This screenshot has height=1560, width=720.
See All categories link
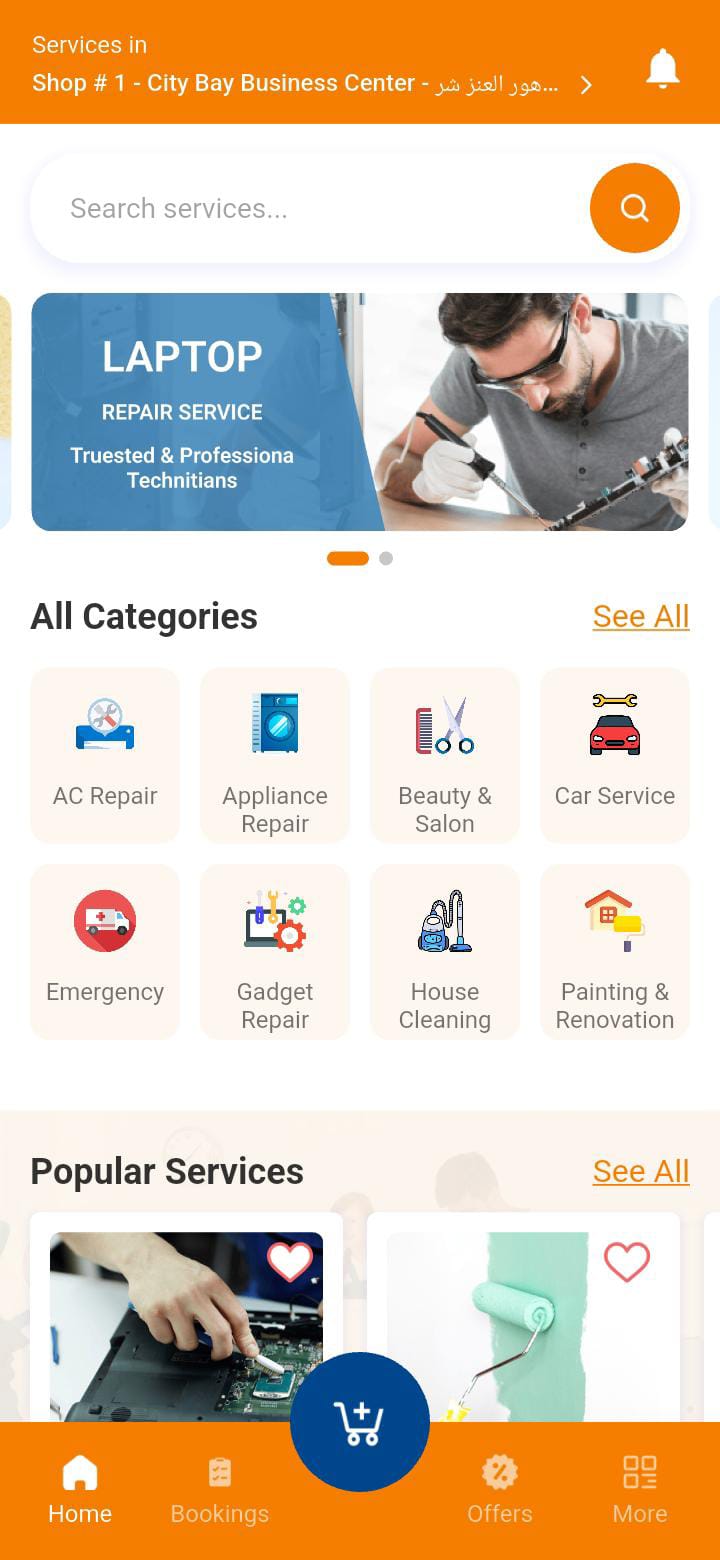pyautogui.click(x=641, y=616)
